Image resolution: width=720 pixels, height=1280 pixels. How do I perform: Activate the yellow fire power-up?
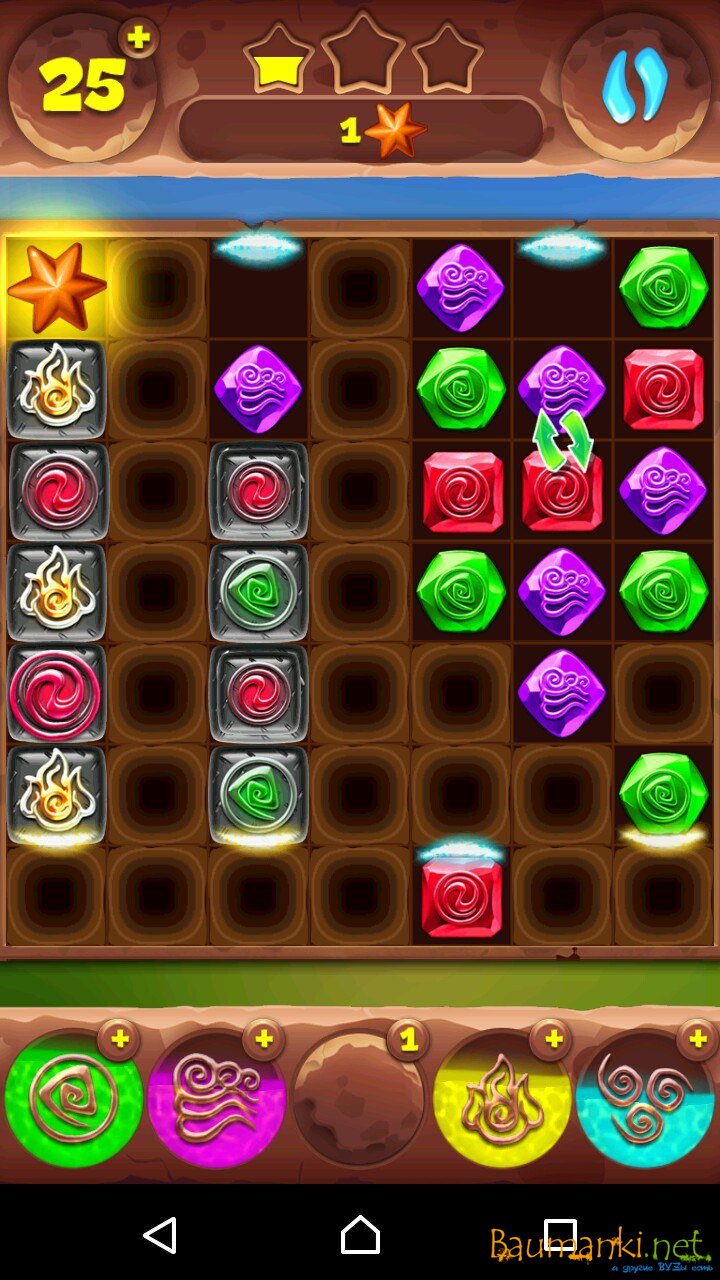[501, 1100]
